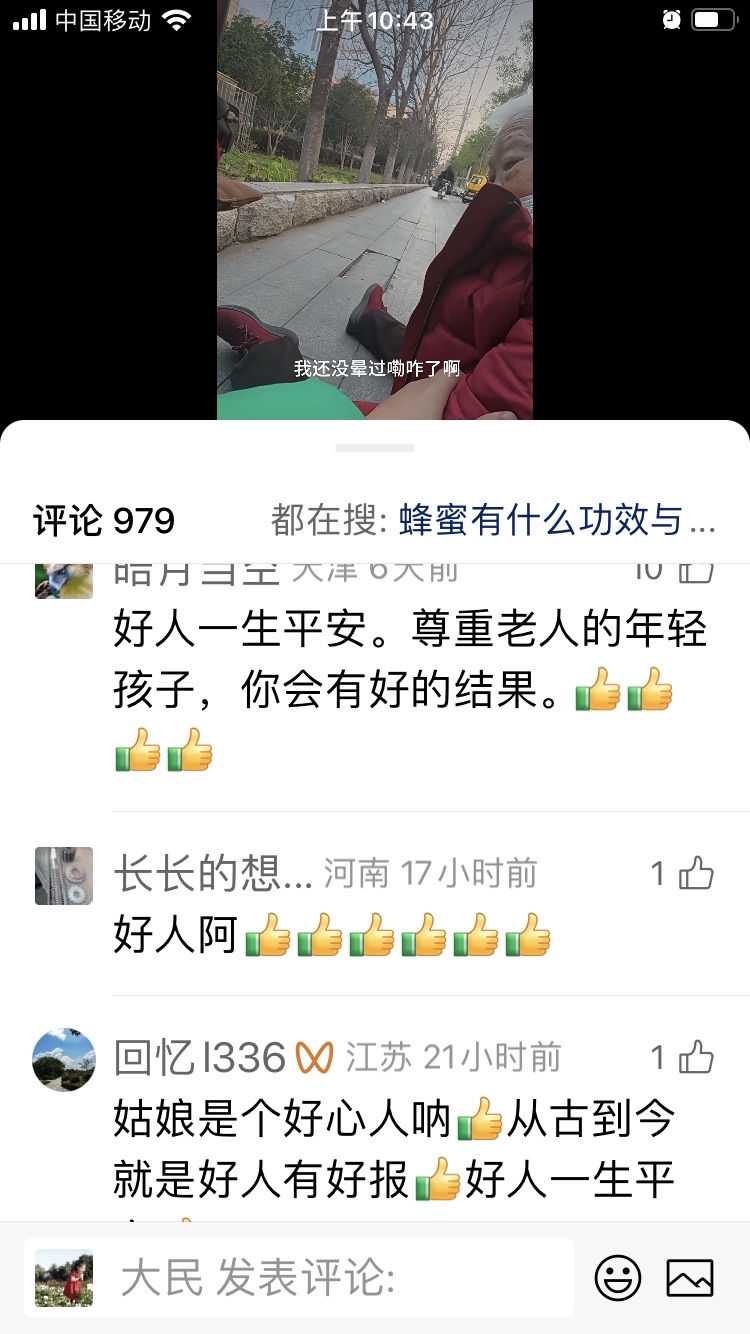Like the comment by 长长的想
The image size is (750, 1334).
[x=696, y=874]
